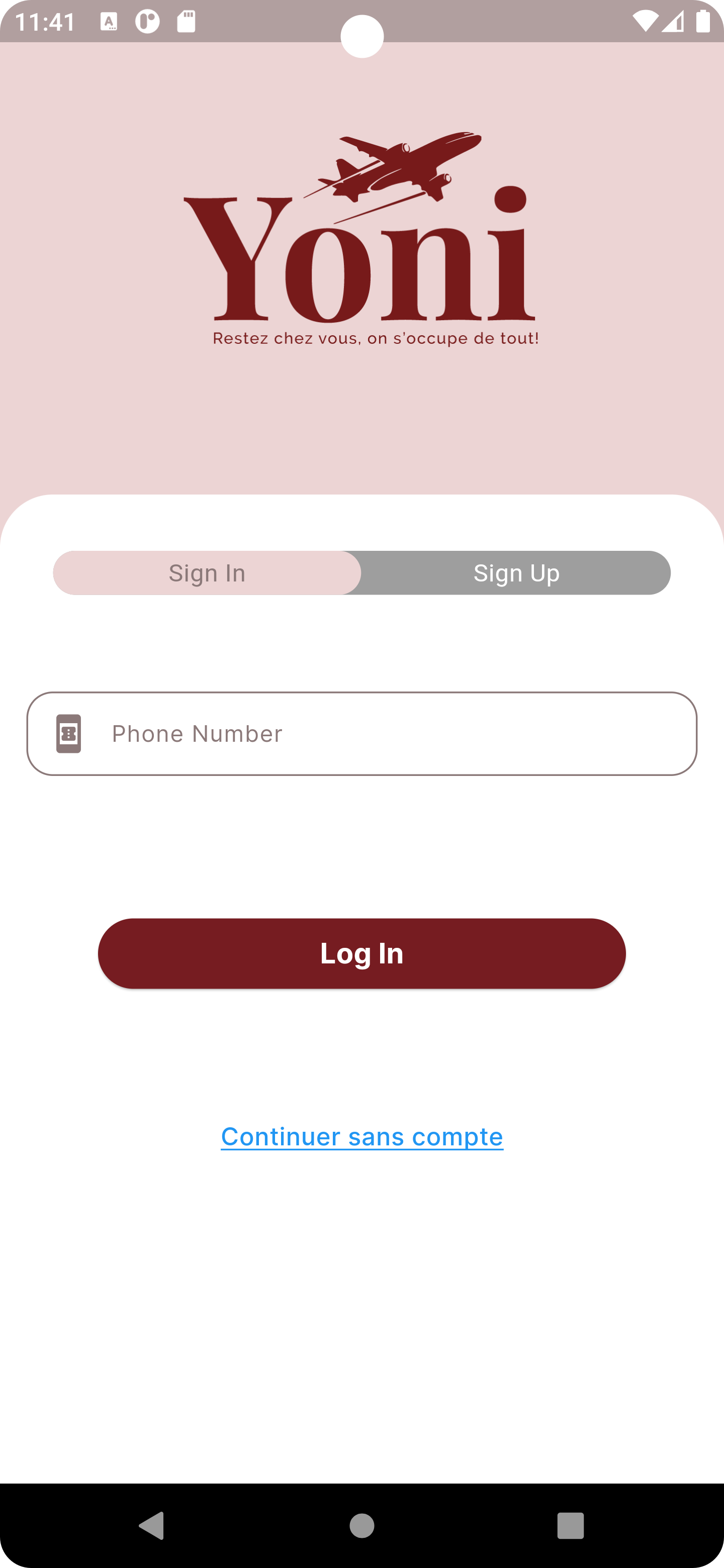Screen dimensions: 724x1568
Task: Go to the home screen with the system home button
Action: pos(361,1525)
